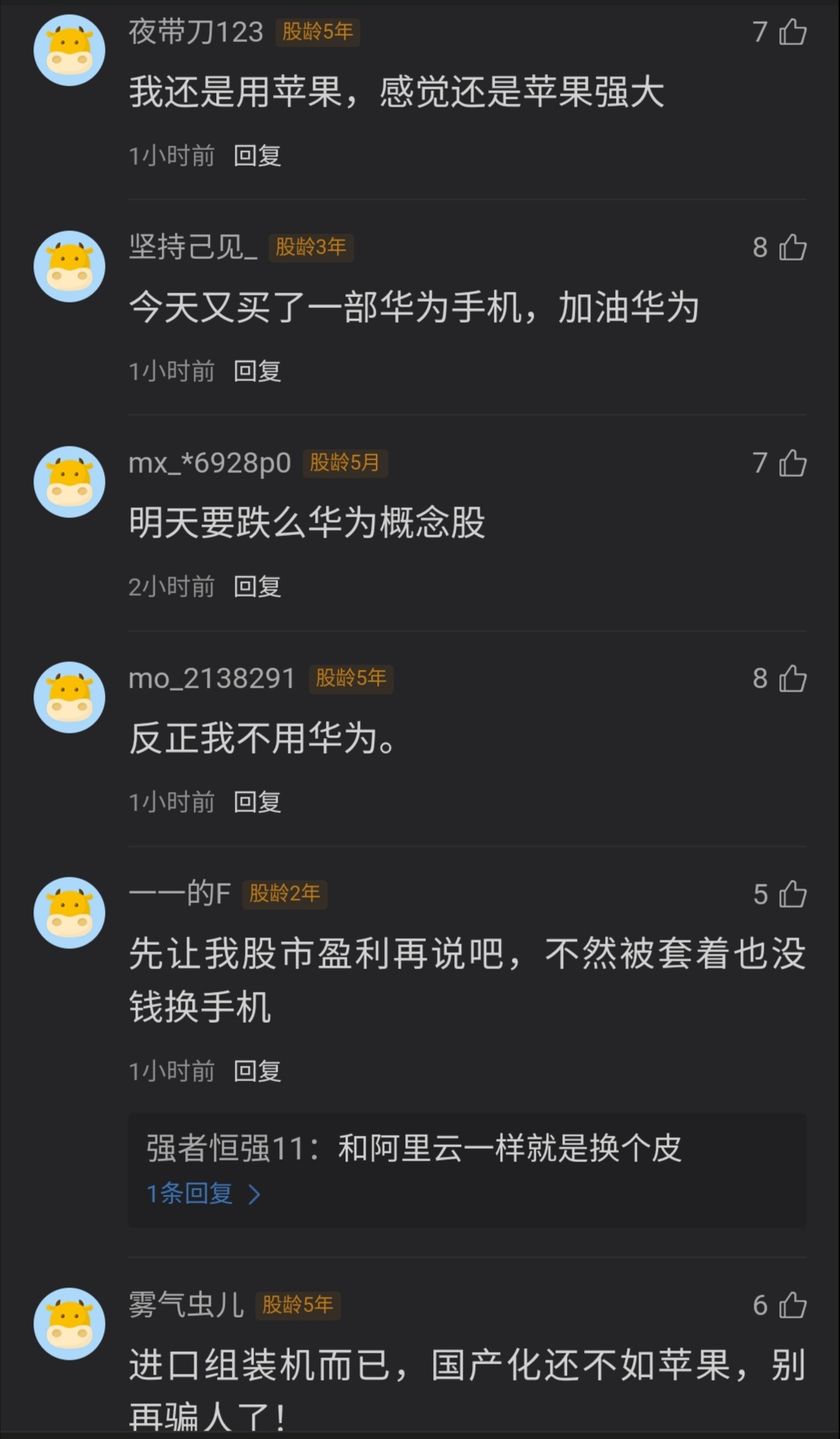840x1439 pixels.
Task: Tap the 2小时前 timestamp under mx_*6928p0
Action: tap(173, 587)
